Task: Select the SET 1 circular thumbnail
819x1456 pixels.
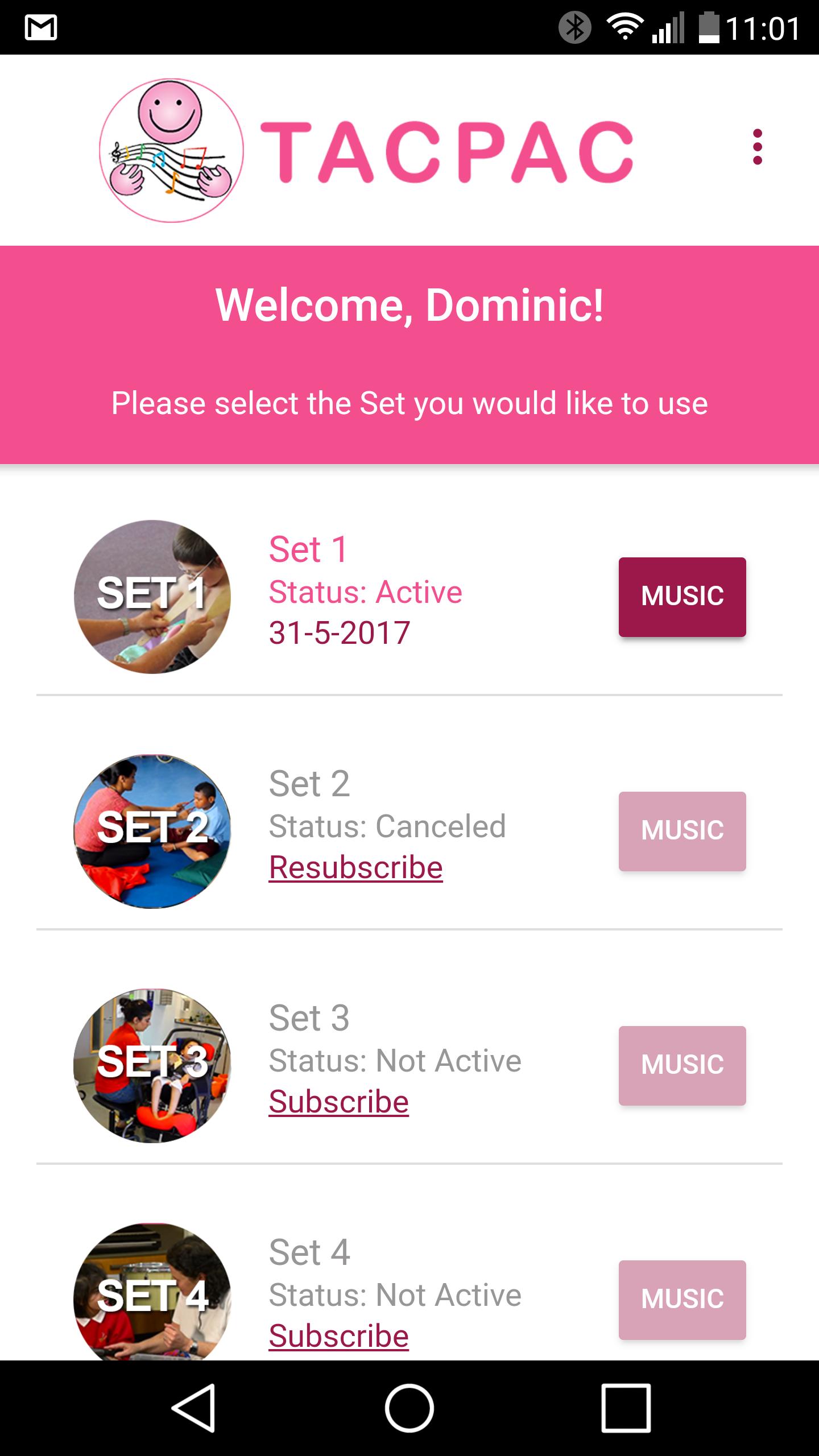Action: click(x=152, y=597)
